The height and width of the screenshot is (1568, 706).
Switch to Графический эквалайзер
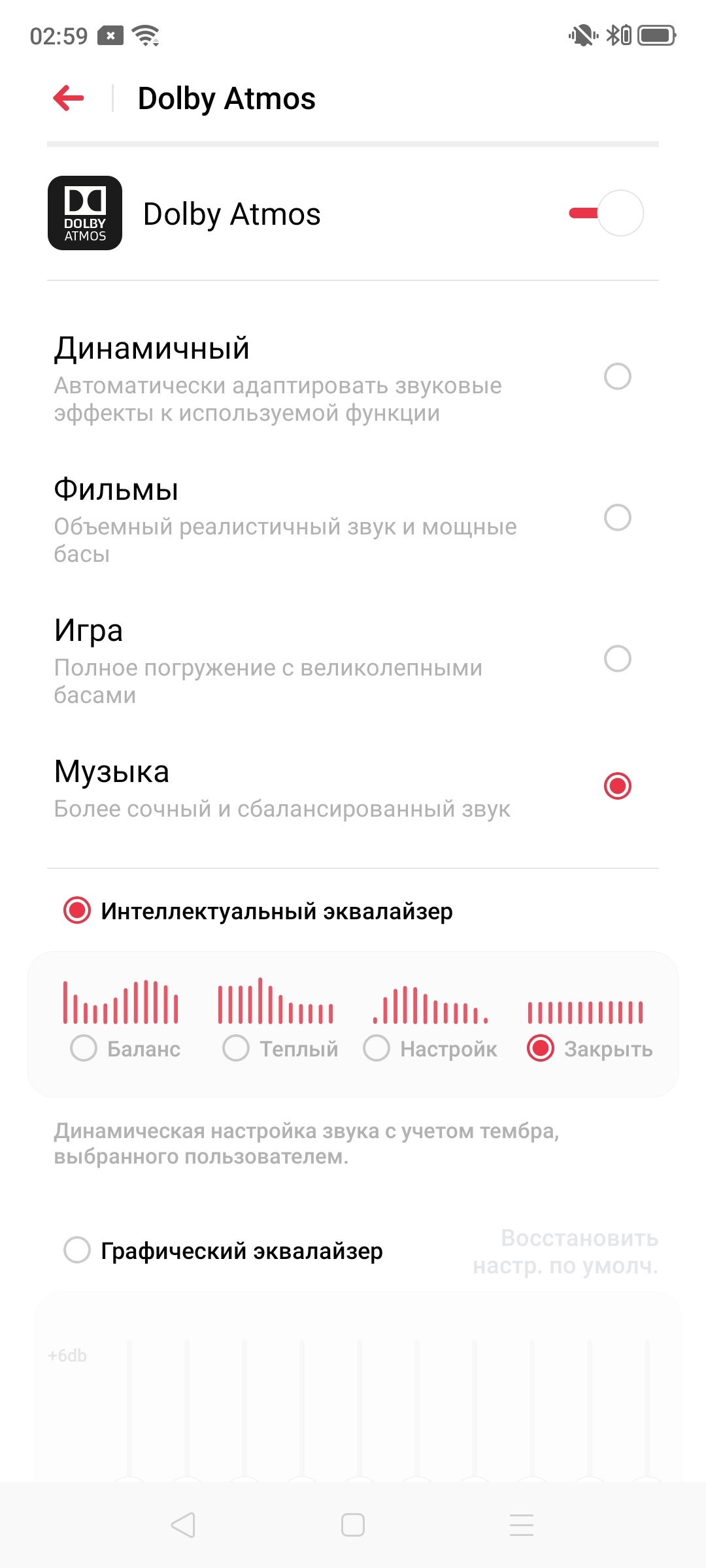click(77, 1250)
